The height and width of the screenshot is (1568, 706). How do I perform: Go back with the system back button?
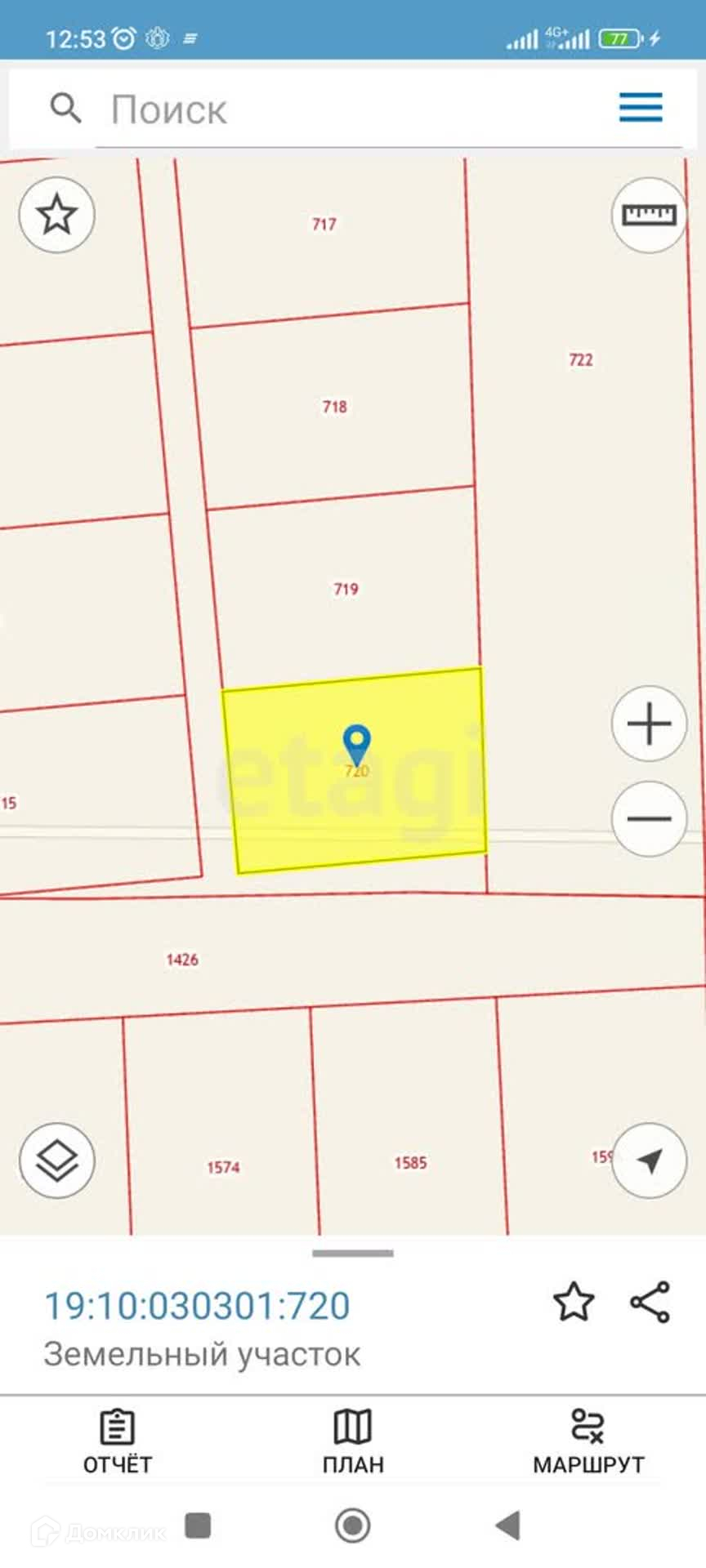tap(507, 1525)
